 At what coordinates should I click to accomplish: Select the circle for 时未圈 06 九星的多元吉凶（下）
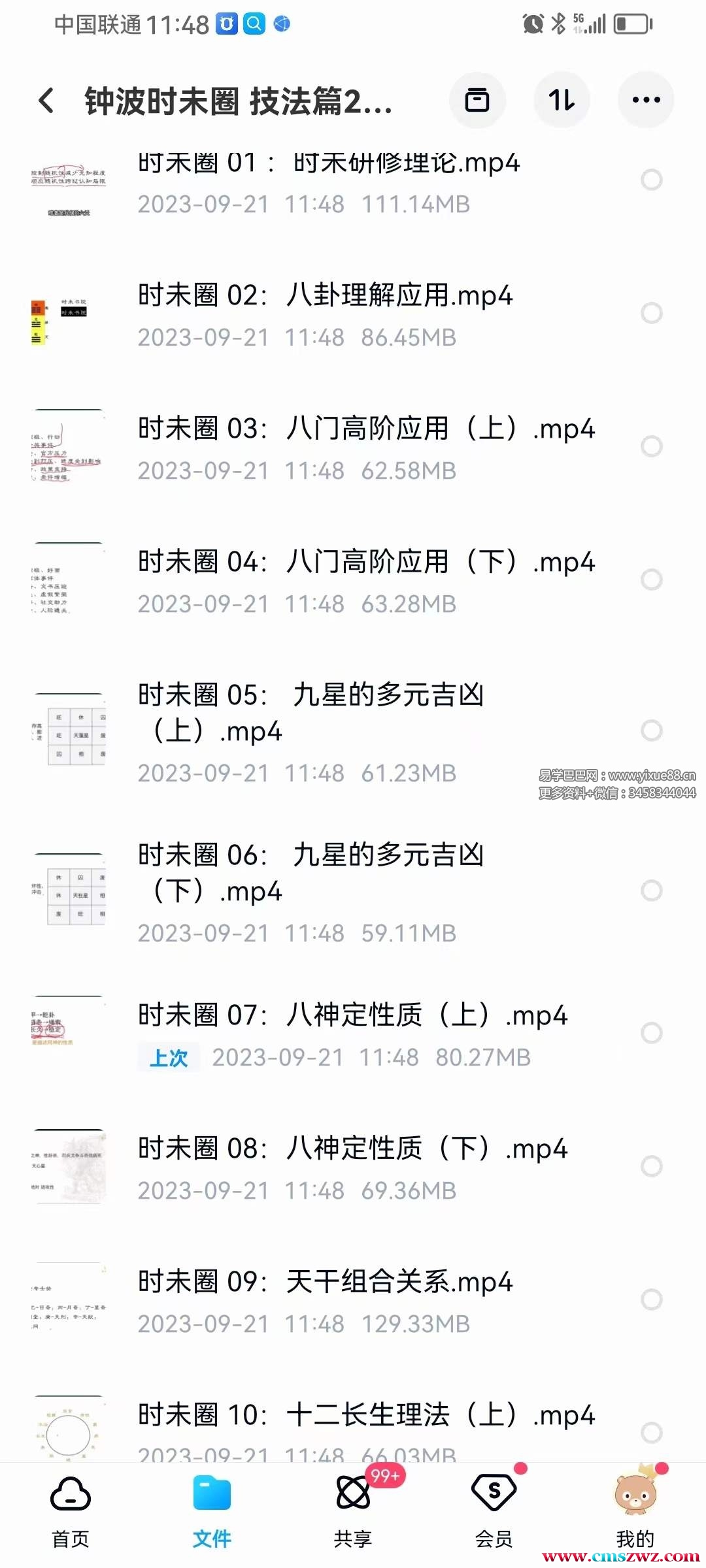[651, 890]
